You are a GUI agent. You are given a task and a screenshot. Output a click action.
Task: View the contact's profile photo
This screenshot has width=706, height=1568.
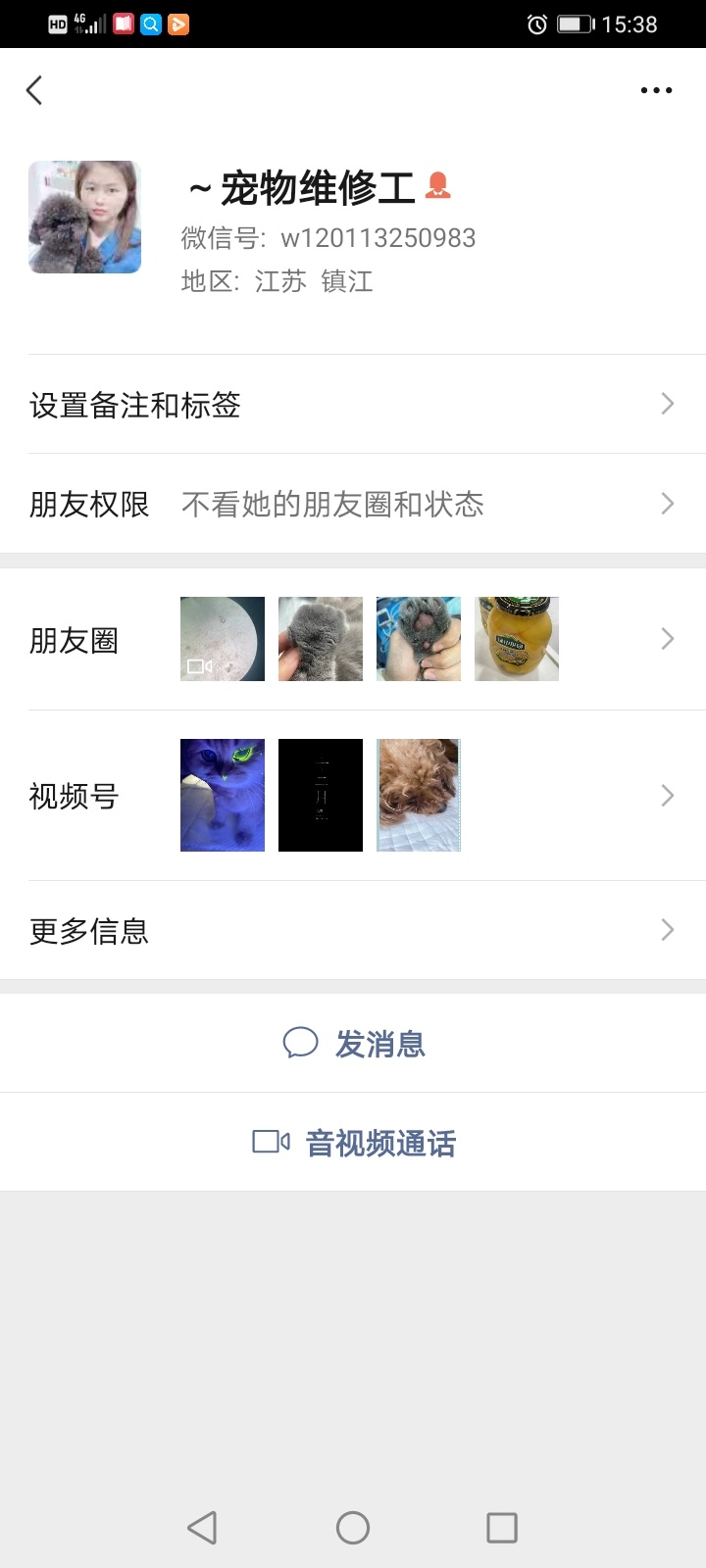tap(85, 218)
